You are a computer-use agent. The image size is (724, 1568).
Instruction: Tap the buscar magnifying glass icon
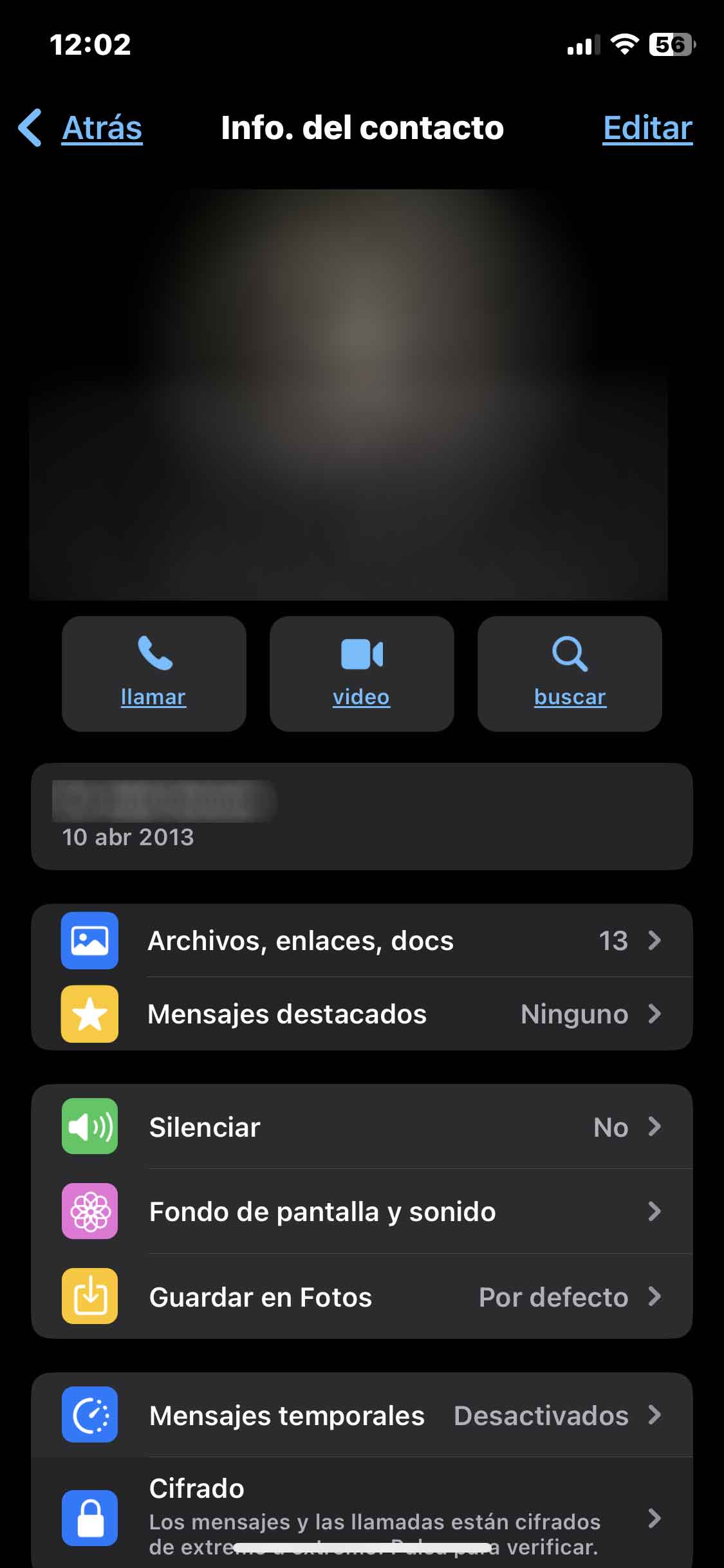[569, 653]
